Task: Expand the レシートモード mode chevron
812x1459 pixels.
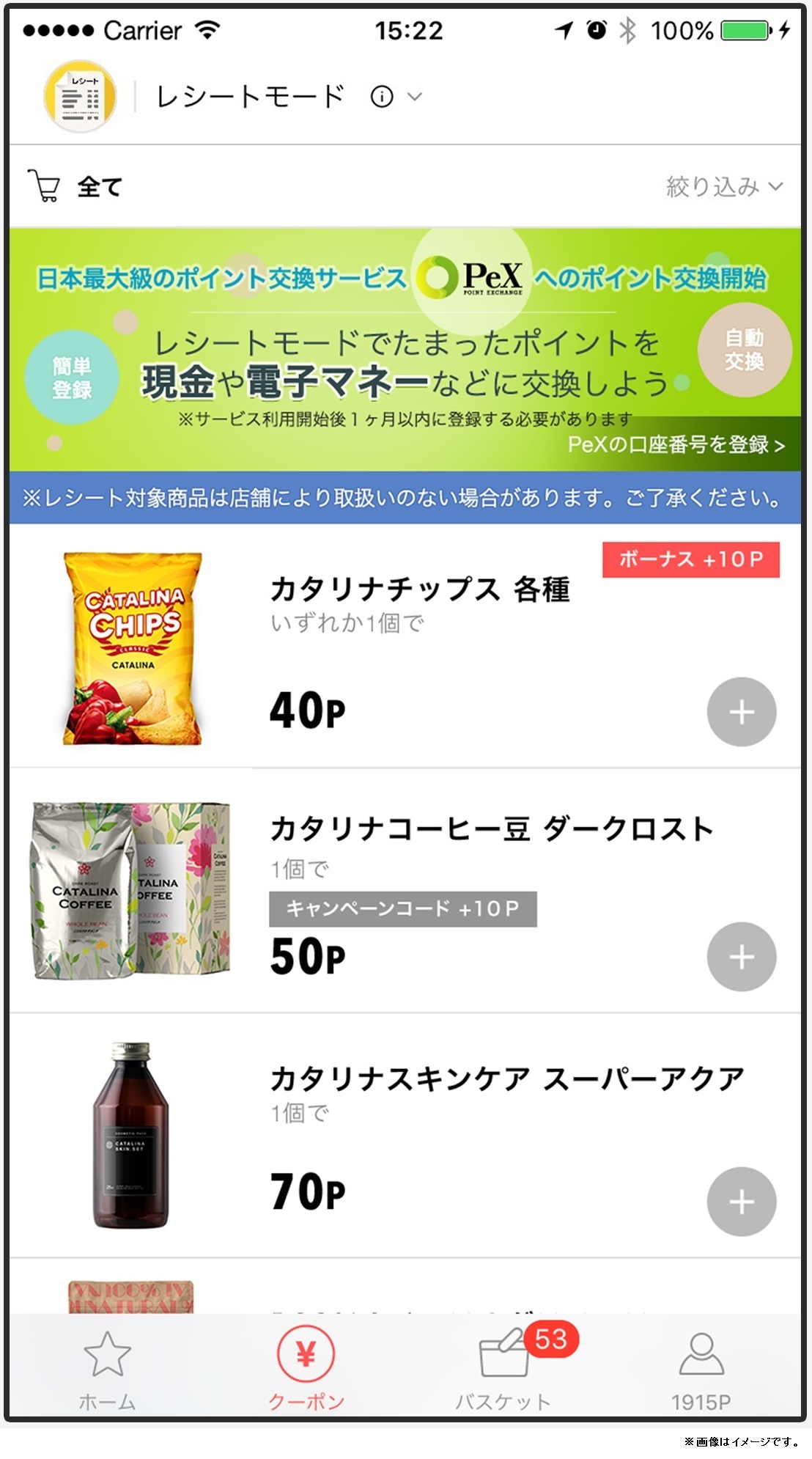Action: (x=415, y=97)
